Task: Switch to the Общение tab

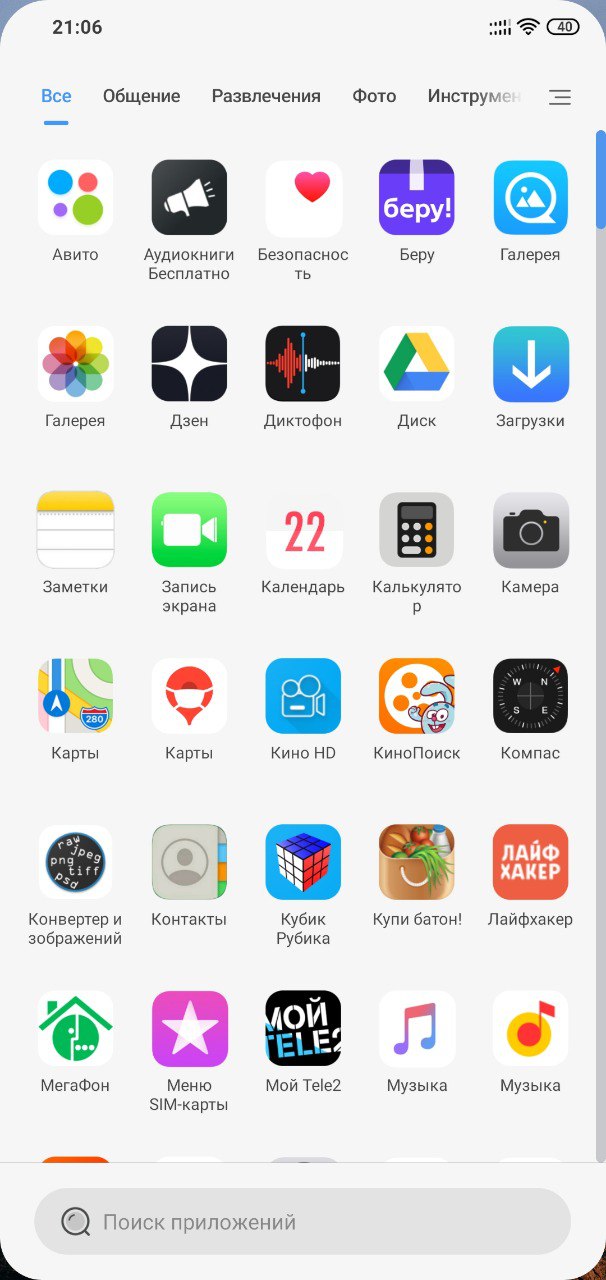Action: coord(141,96)
